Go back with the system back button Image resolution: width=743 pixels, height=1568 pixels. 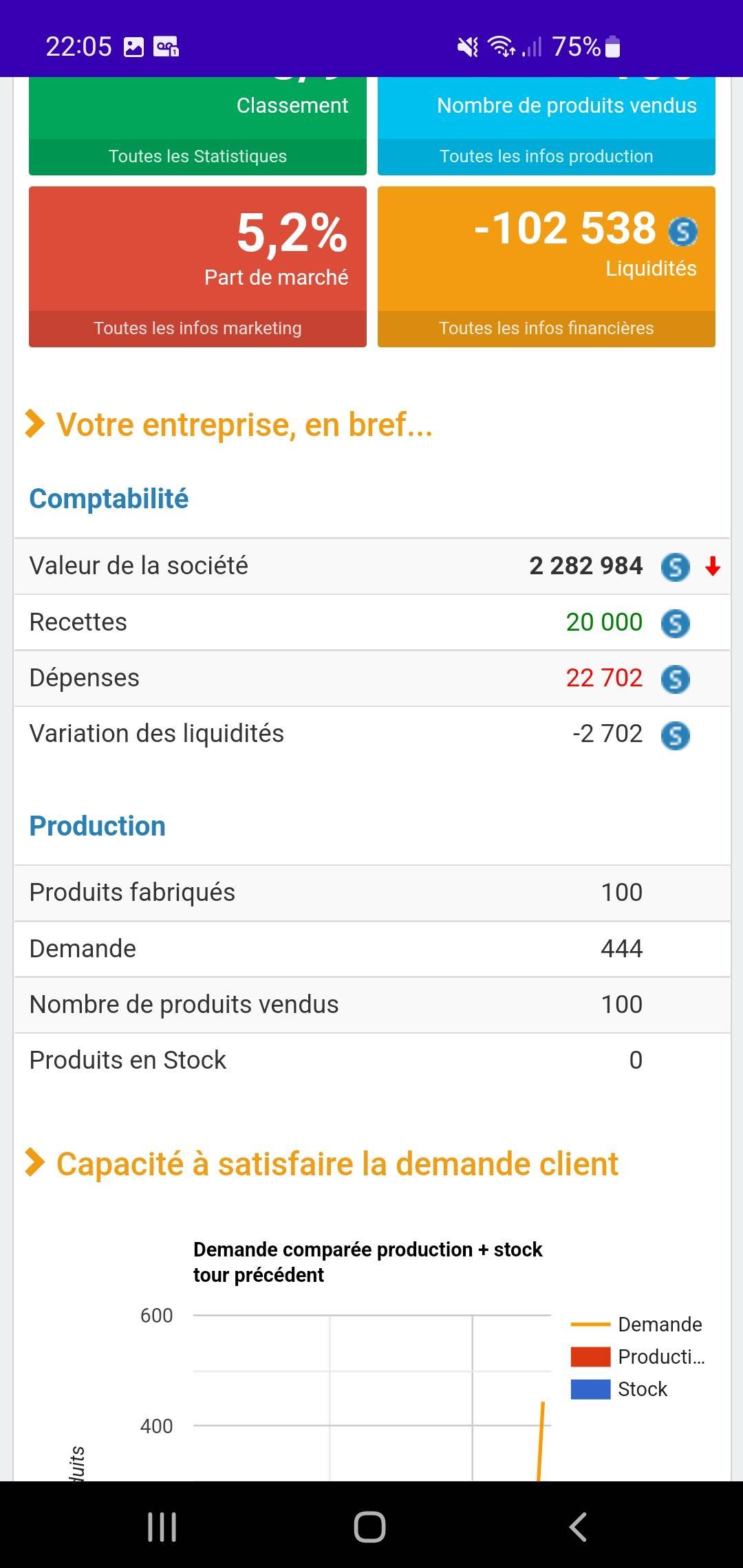click(x=579, y=1527)
